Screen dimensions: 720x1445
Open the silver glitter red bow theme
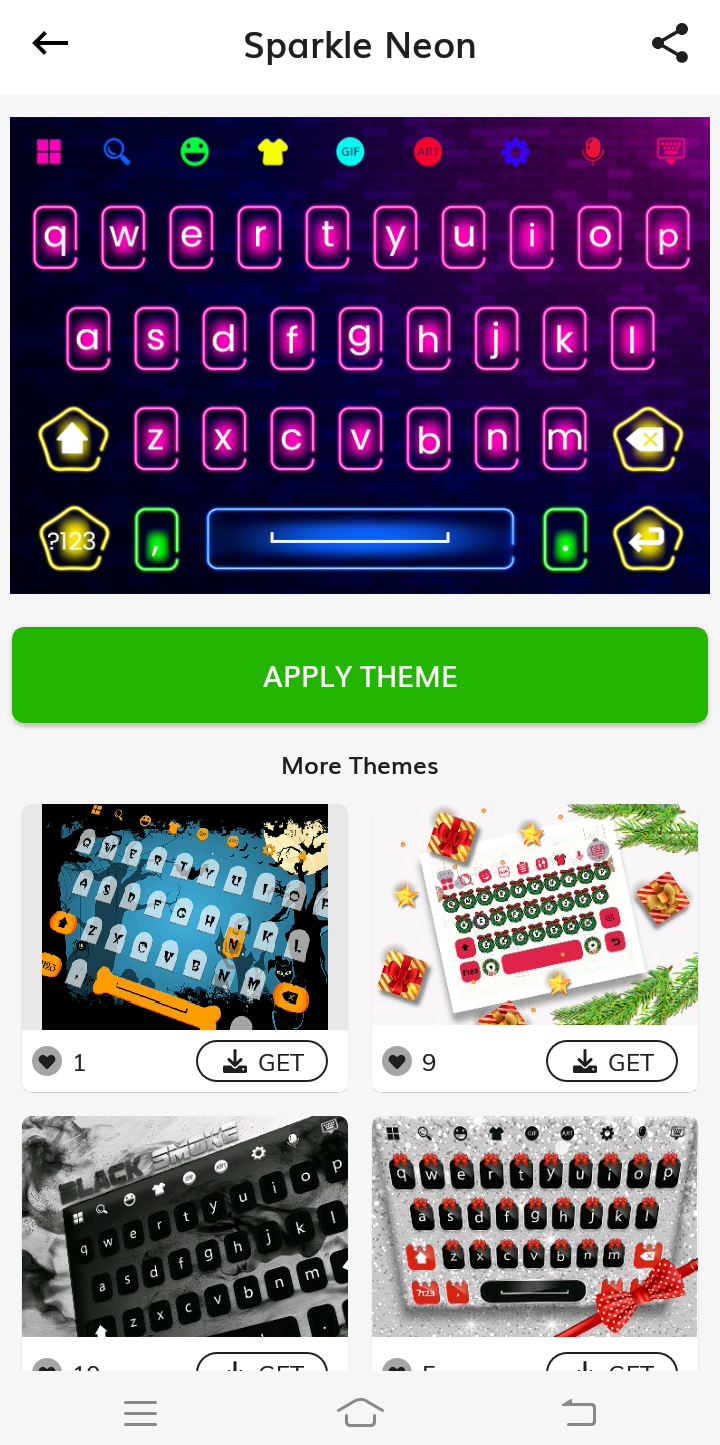click(x=535, y=1227)
